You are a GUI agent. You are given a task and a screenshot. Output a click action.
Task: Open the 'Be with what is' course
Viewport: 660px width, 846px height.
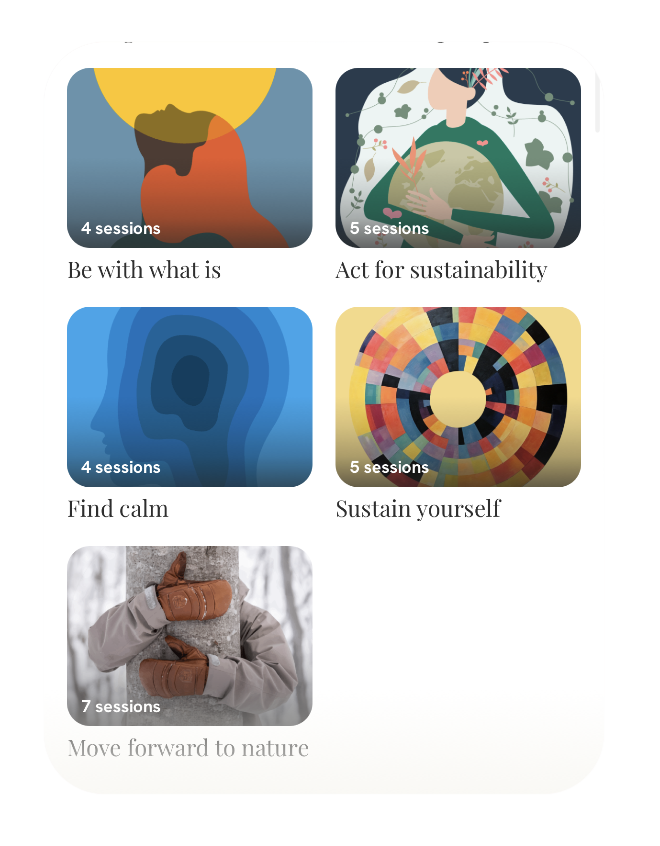pyautogui.click(x=189, y=158)
